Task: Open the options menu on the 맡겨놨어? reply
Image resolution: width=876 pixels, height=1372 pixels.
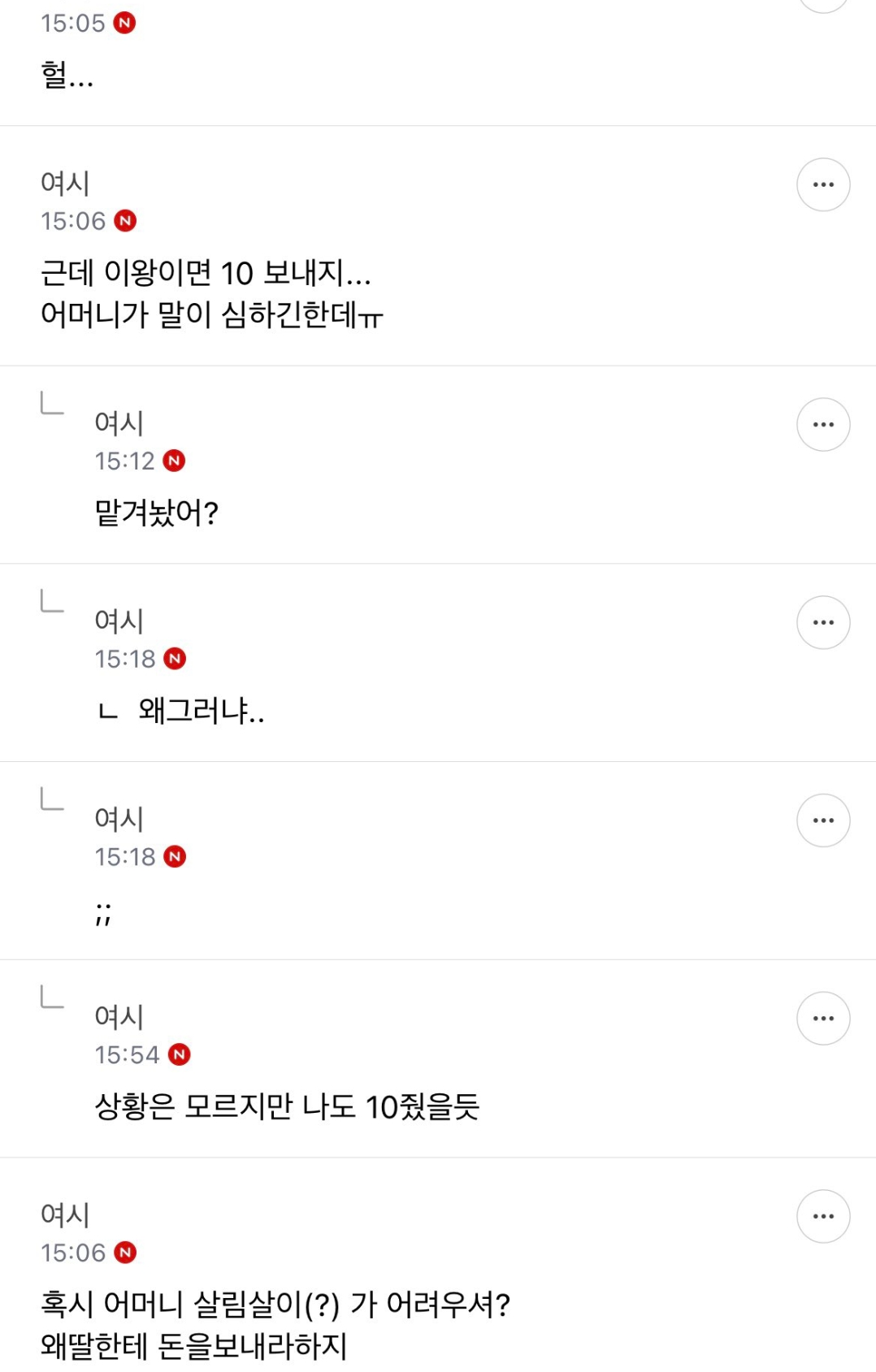Action: coord(824,423)
